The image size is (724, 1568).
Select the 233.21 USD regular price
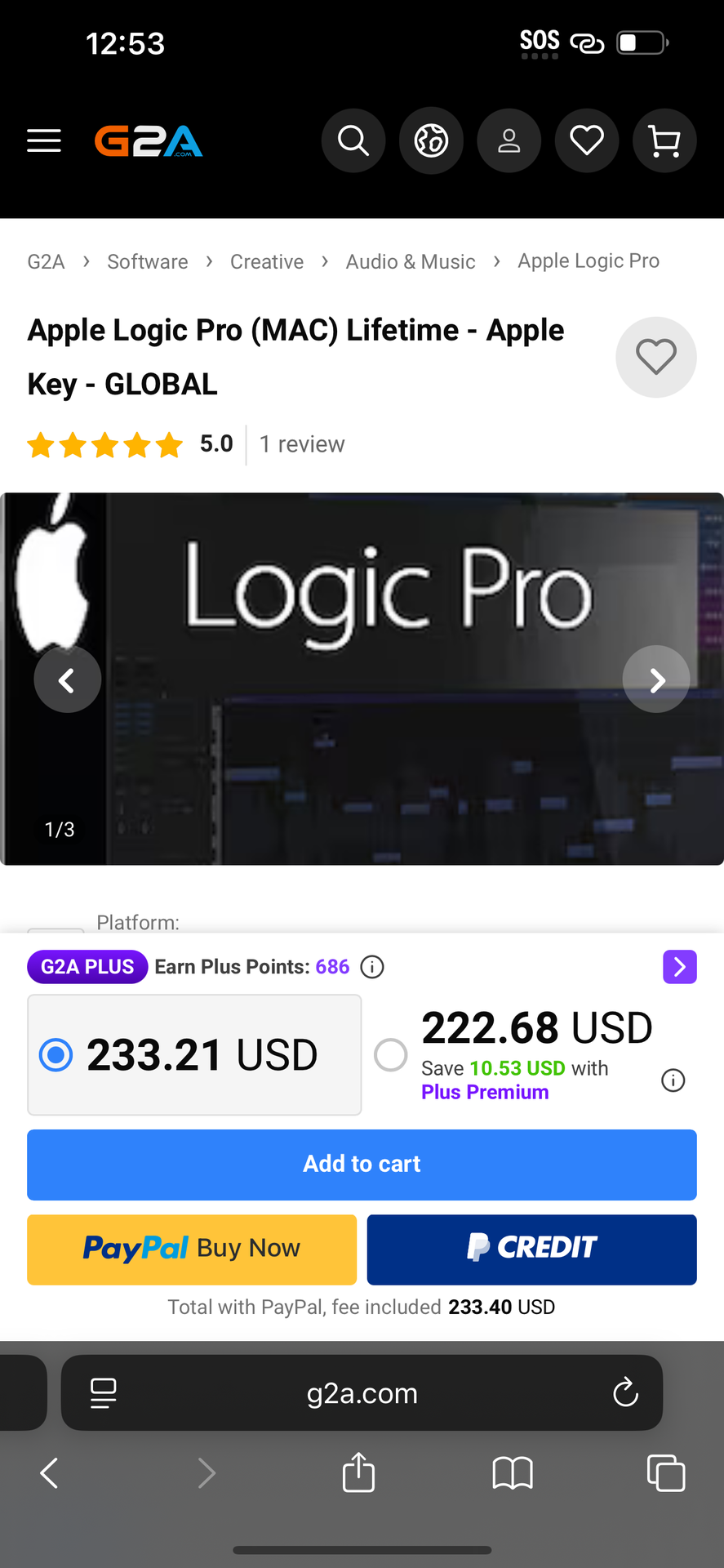coord(56,1055)
